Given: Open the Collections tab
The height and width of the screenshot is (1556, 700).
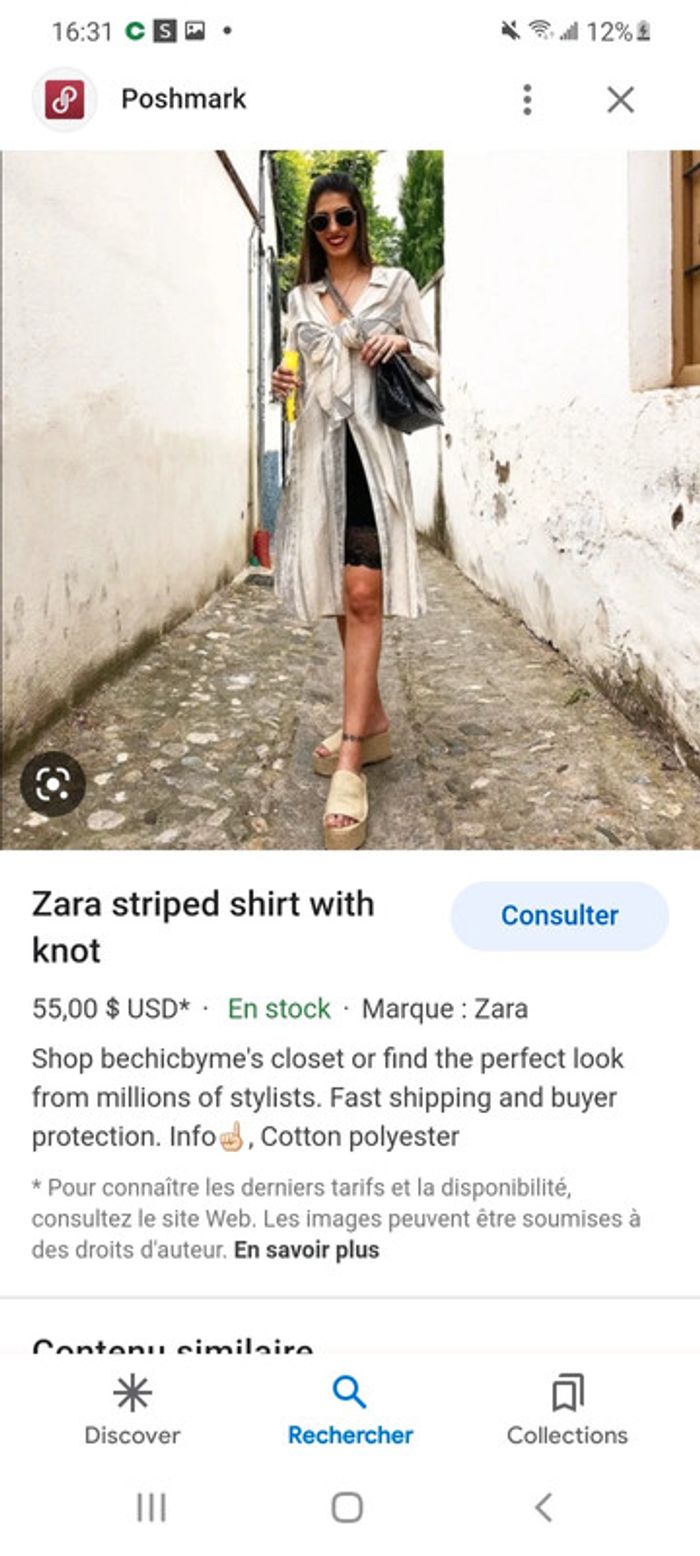Looking at the screenshot, I should click(x=567, y=1410).
